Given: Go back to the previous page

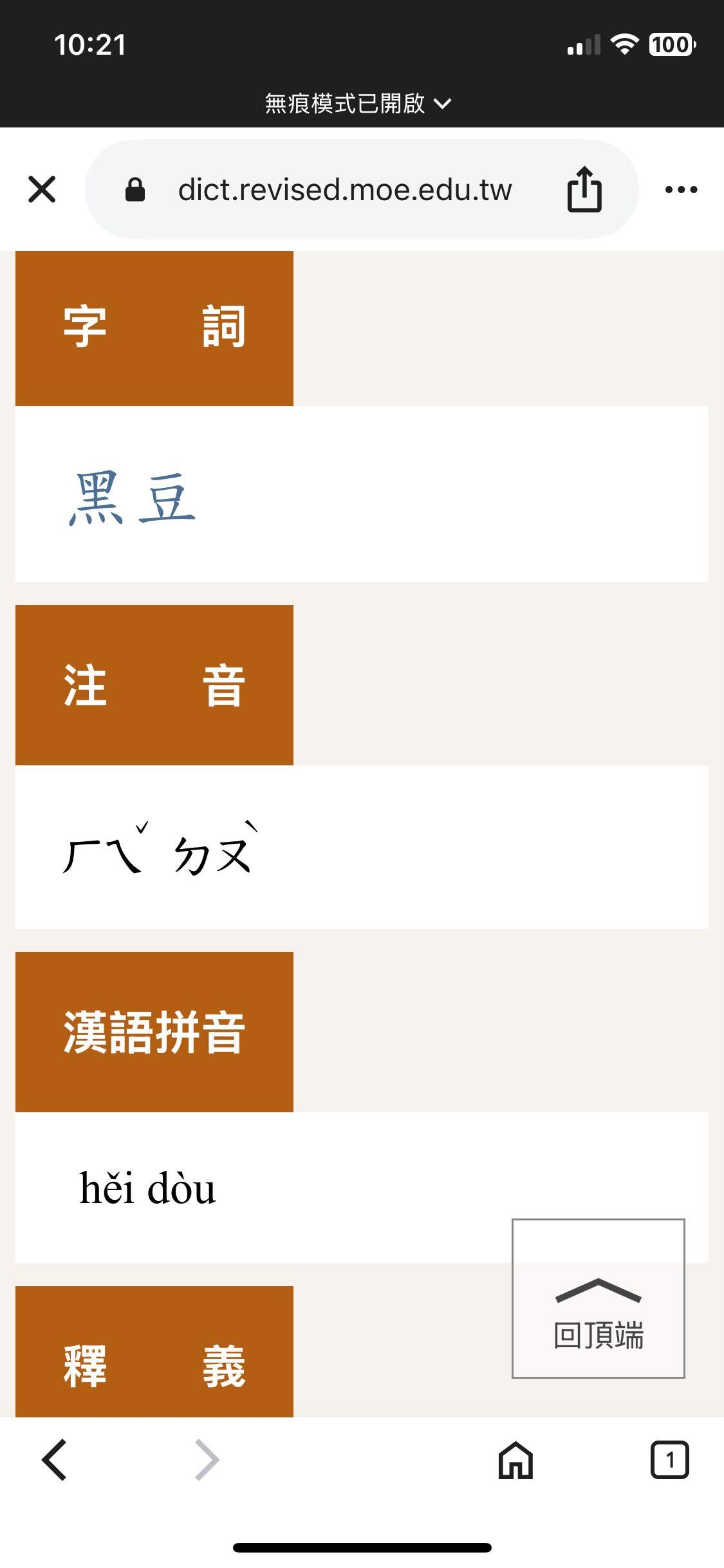Looking at the screenshot, I should click(54, 1460).
